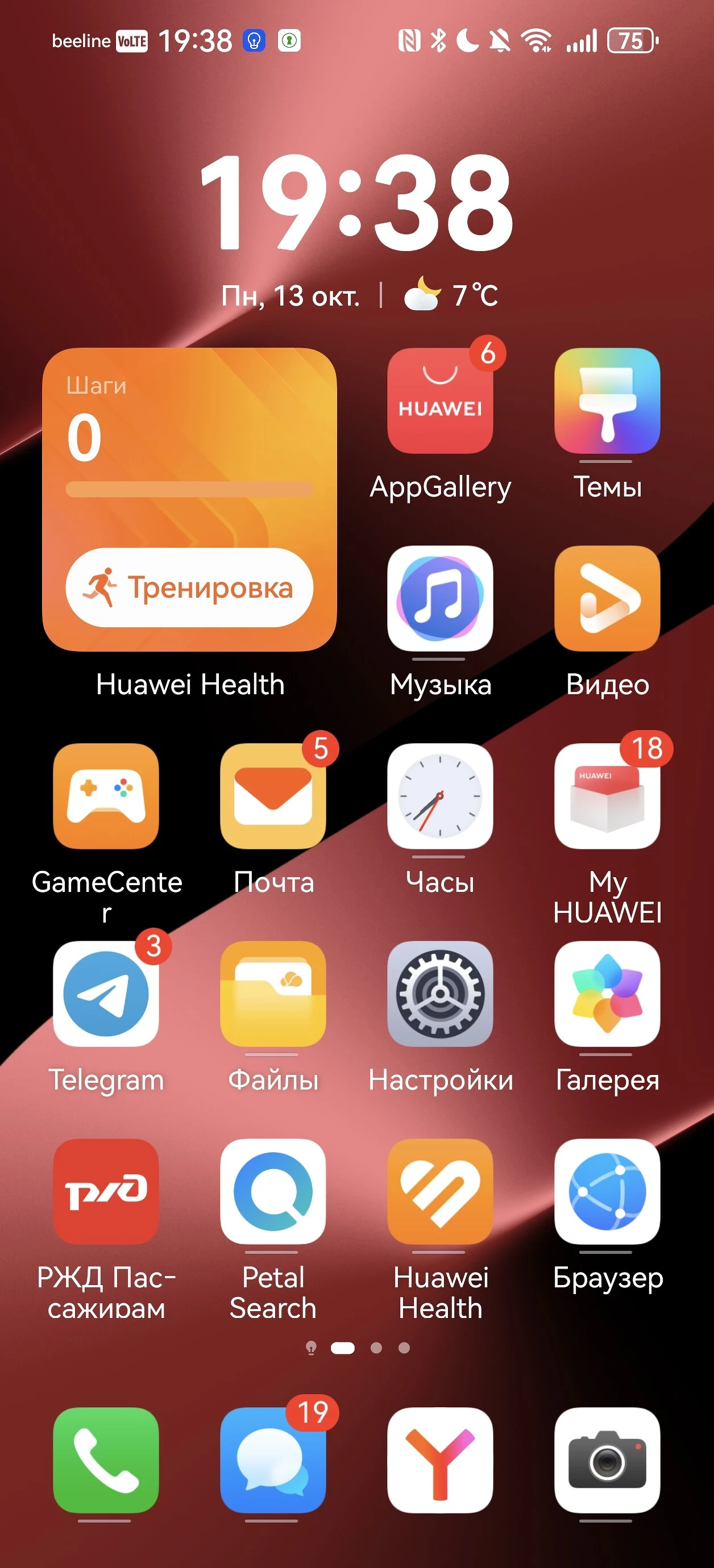The height and width of the screenshot is (1568, 714).
Task: Open Telegram
Action: (106, 994)
